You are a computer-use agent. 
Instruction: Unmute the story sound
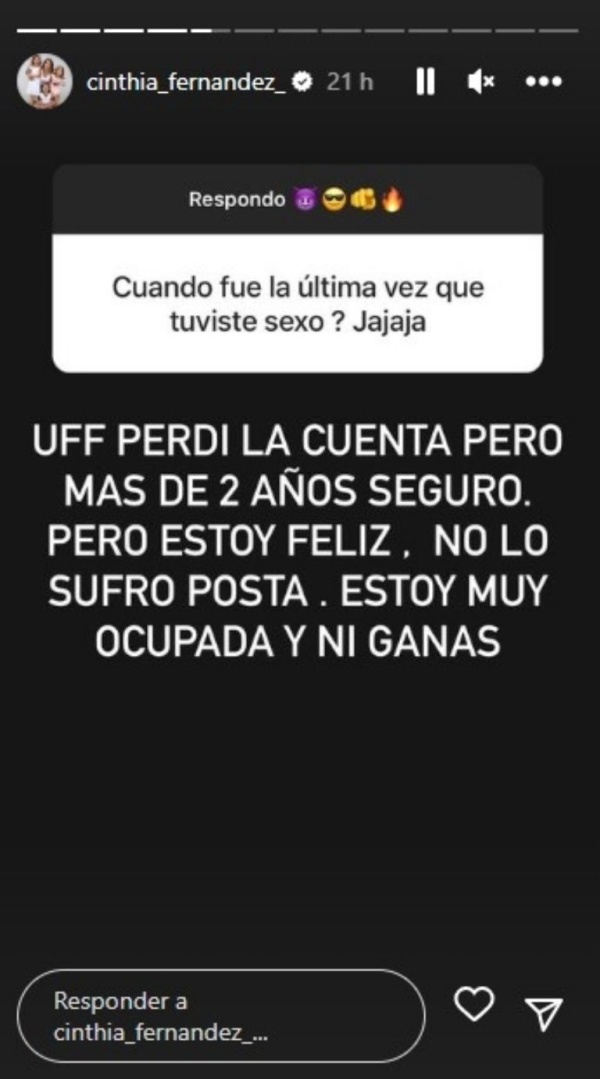[x=480, y=82]
